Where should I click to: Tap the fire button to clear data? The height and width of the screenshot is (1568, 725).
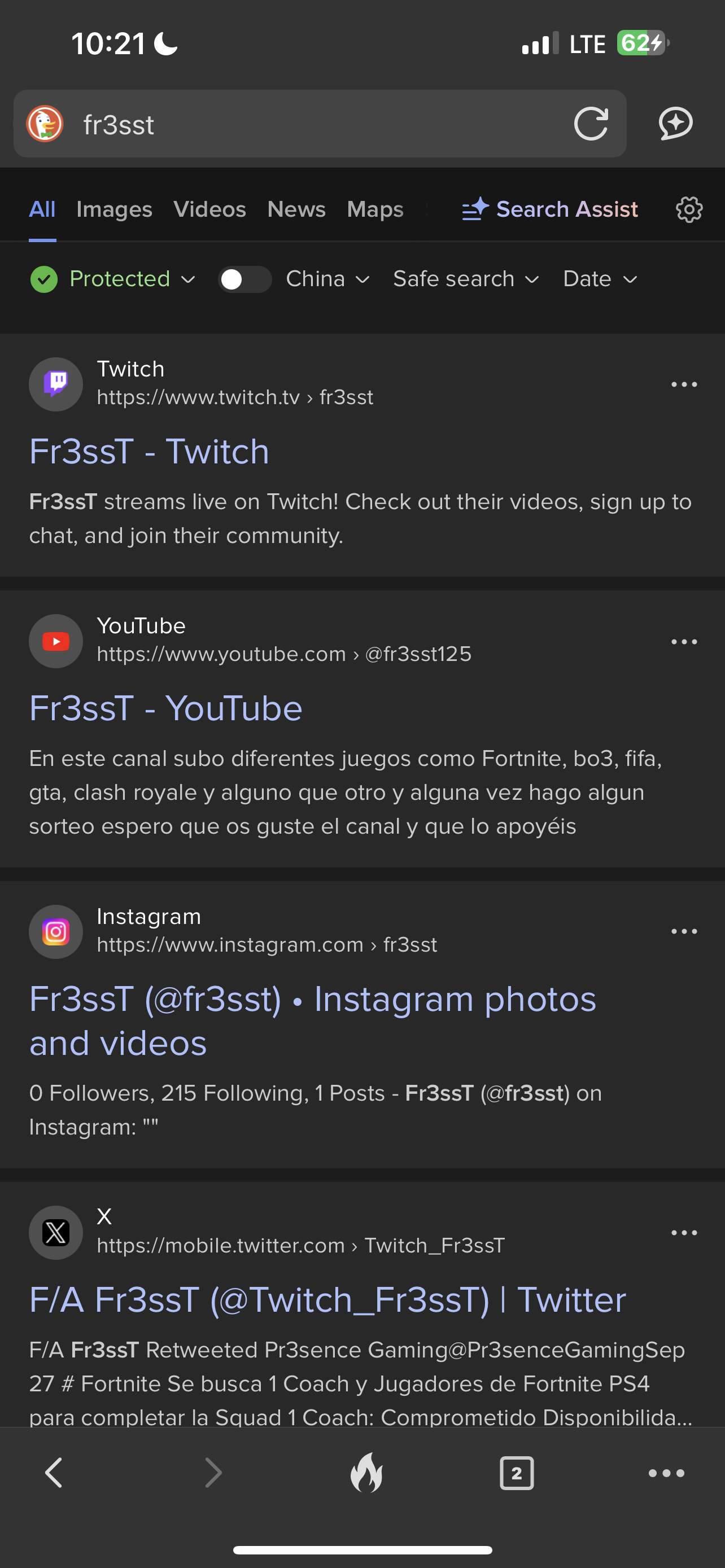coord(366,1473)
